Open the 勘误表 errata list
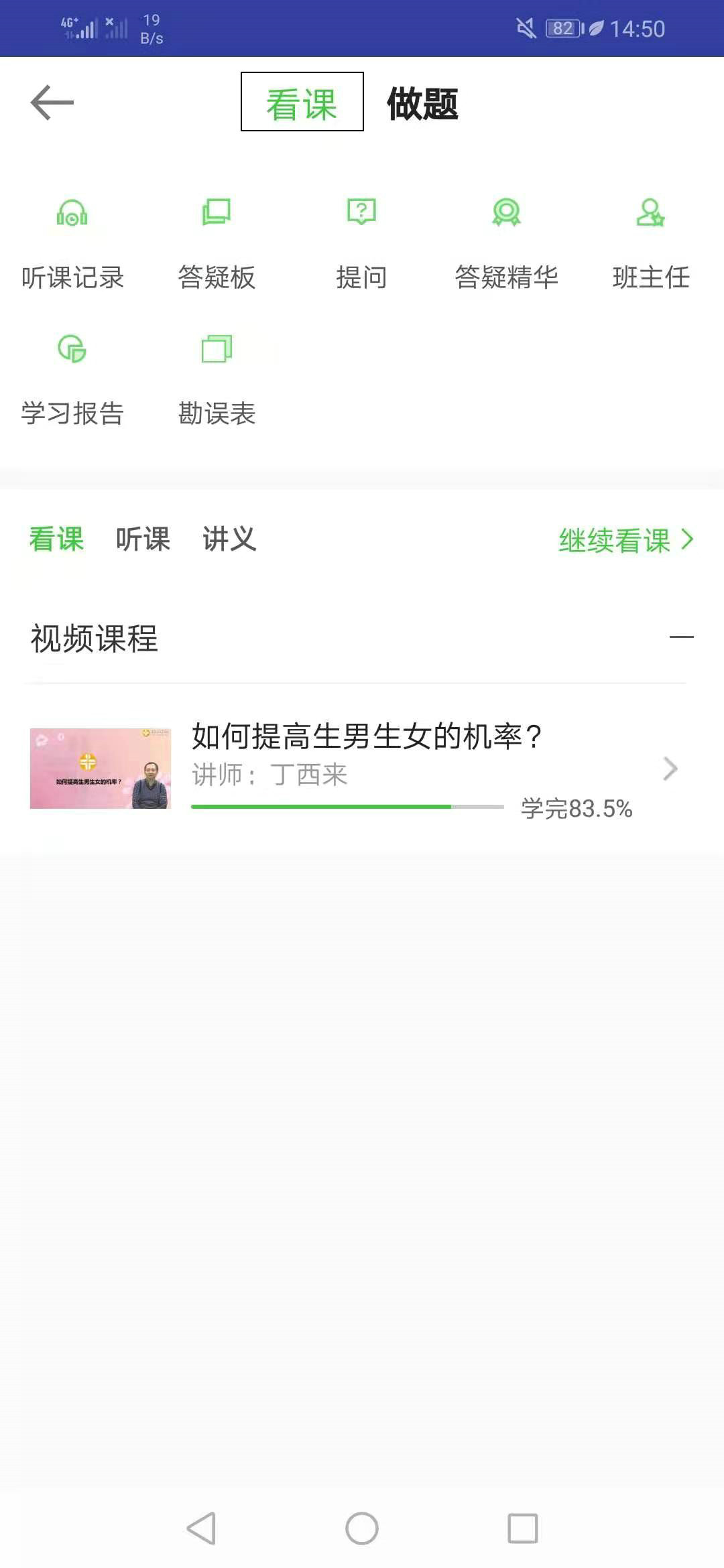This screenshot has height=1568, width=724. click(217, 380)
